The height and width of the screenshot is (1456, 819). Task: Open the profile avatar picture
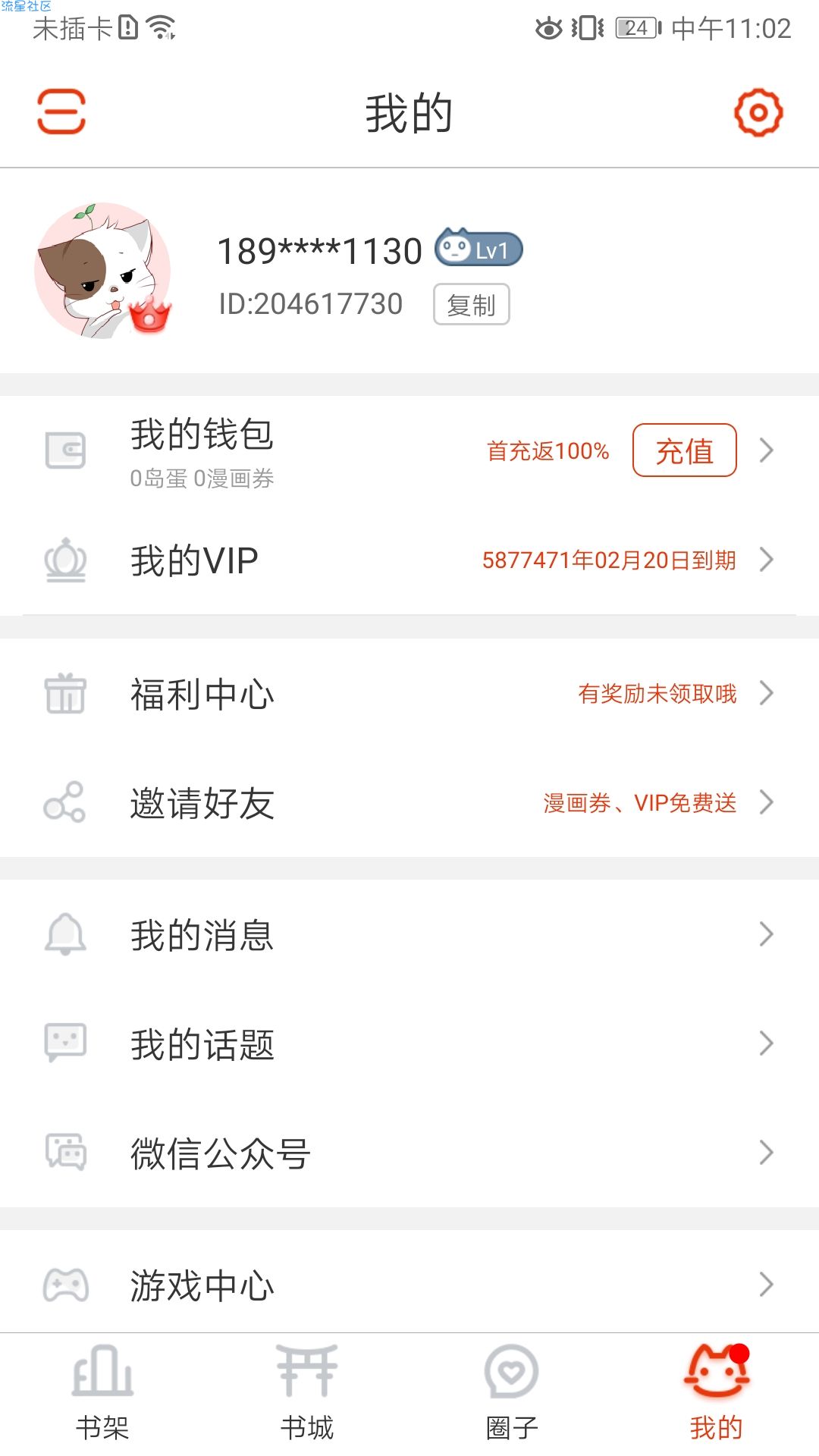(x=102, y=271)
